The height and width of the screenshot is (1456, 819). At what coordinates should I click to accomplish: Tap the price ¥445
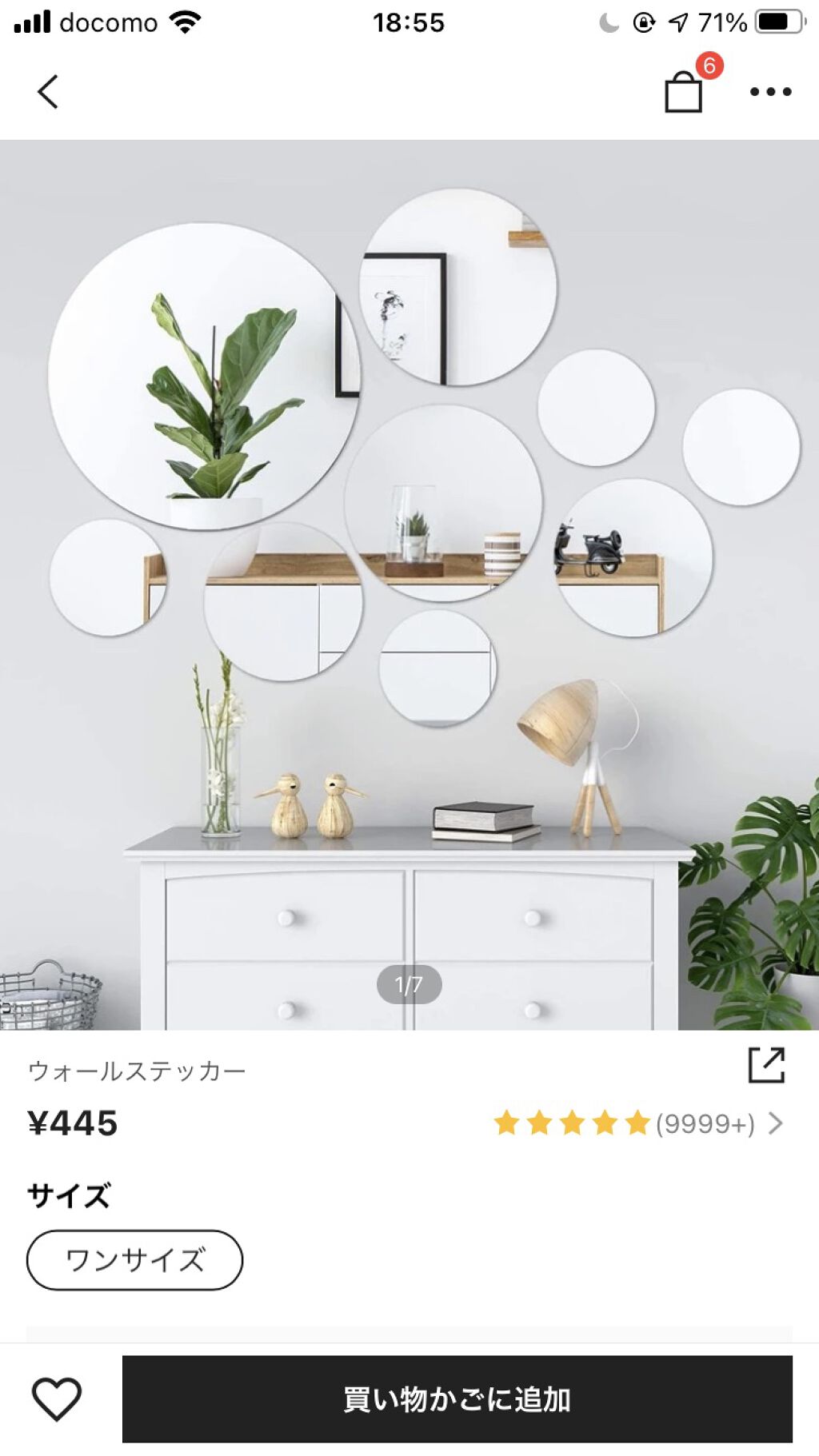point(72,1123)
